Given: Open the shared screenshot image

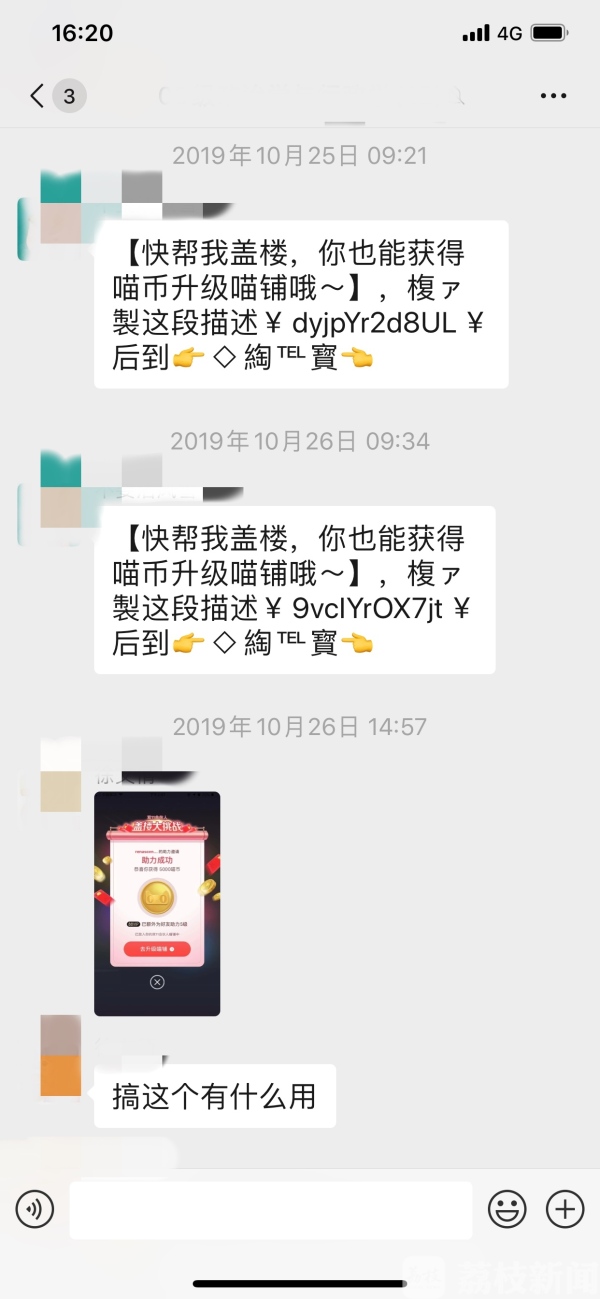Looking at the screenshot, I should coord(157,903).
